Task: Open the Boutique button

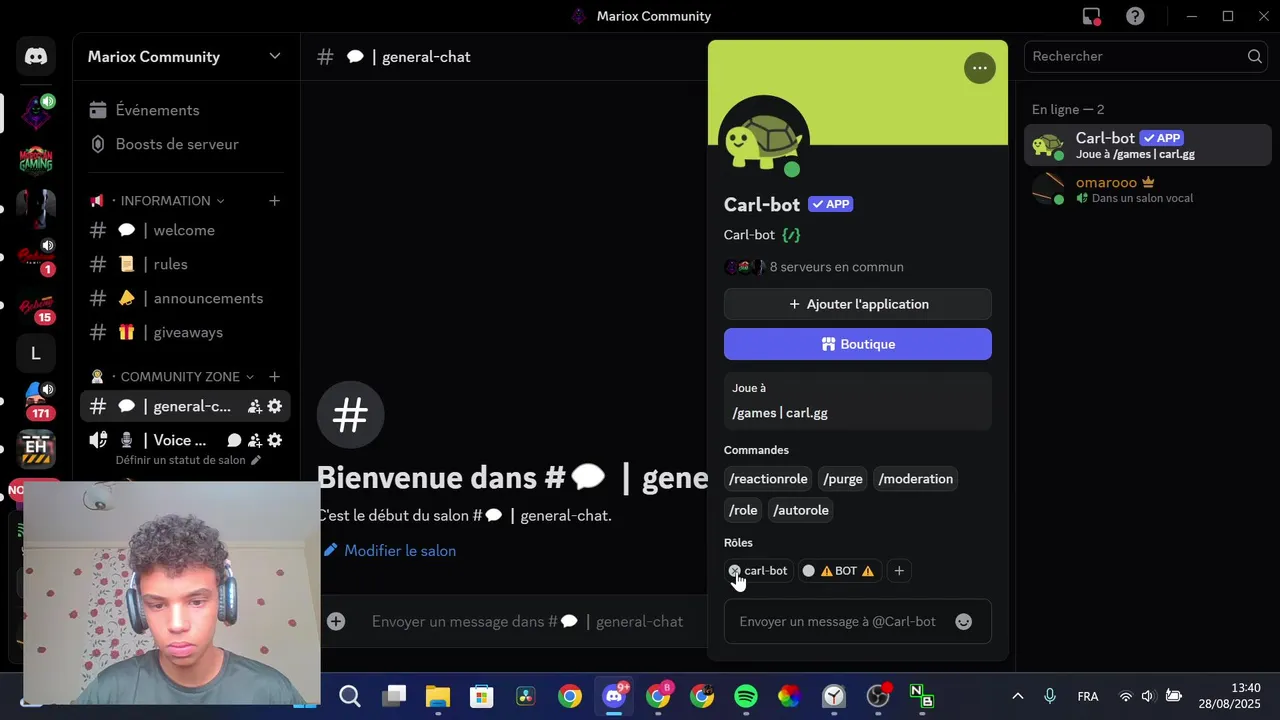Action: click(x=857, y=344)
